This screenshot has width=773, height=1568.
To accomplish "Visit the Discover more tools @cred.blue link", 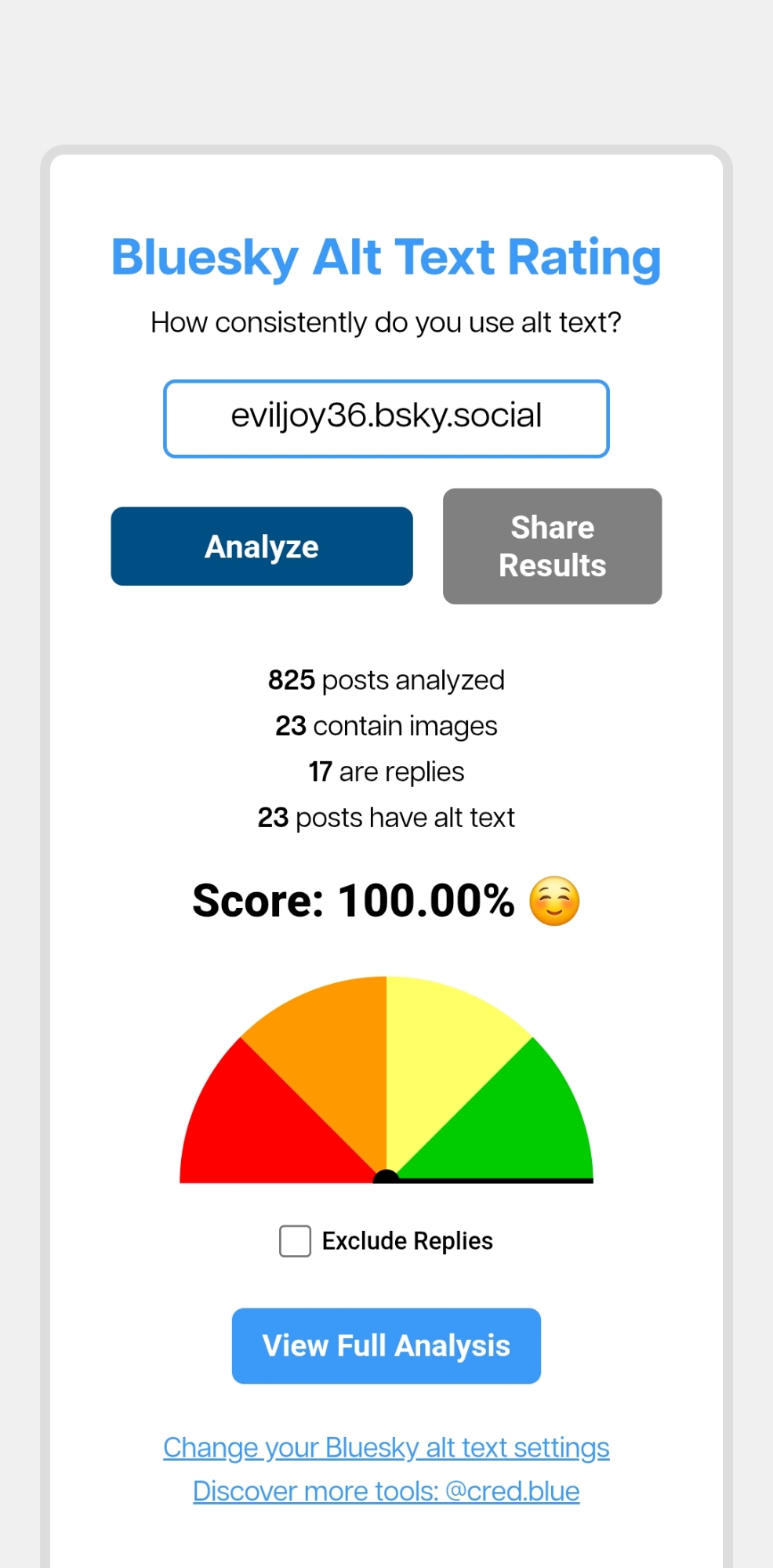I will (386, 1491).
